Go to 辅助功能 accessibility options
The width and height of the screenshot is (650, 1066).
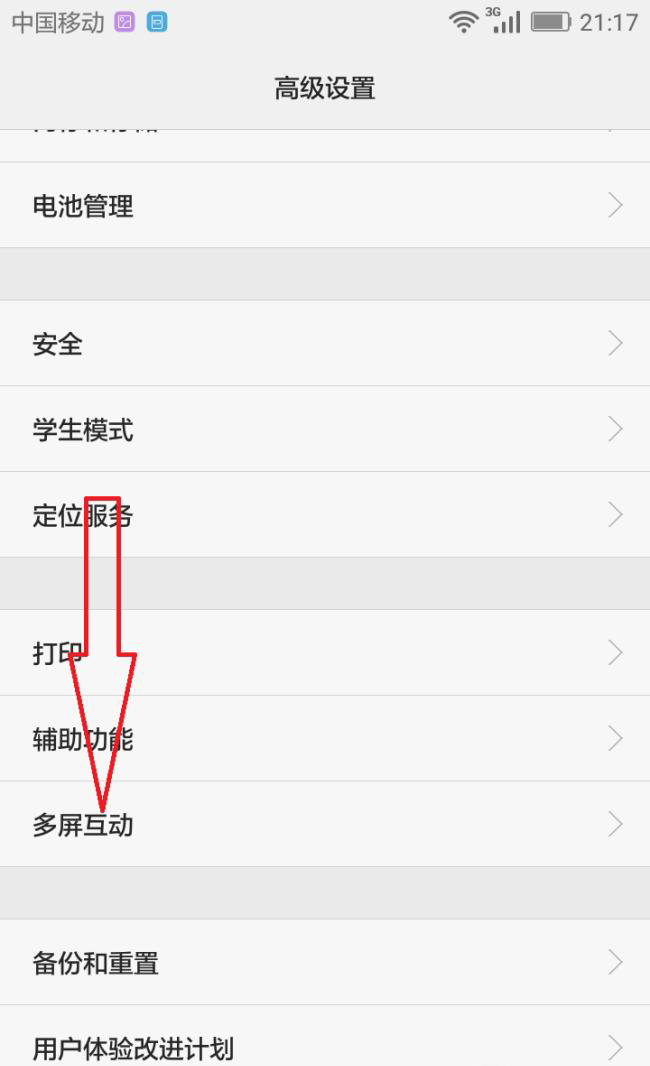[x=325, y=738]
